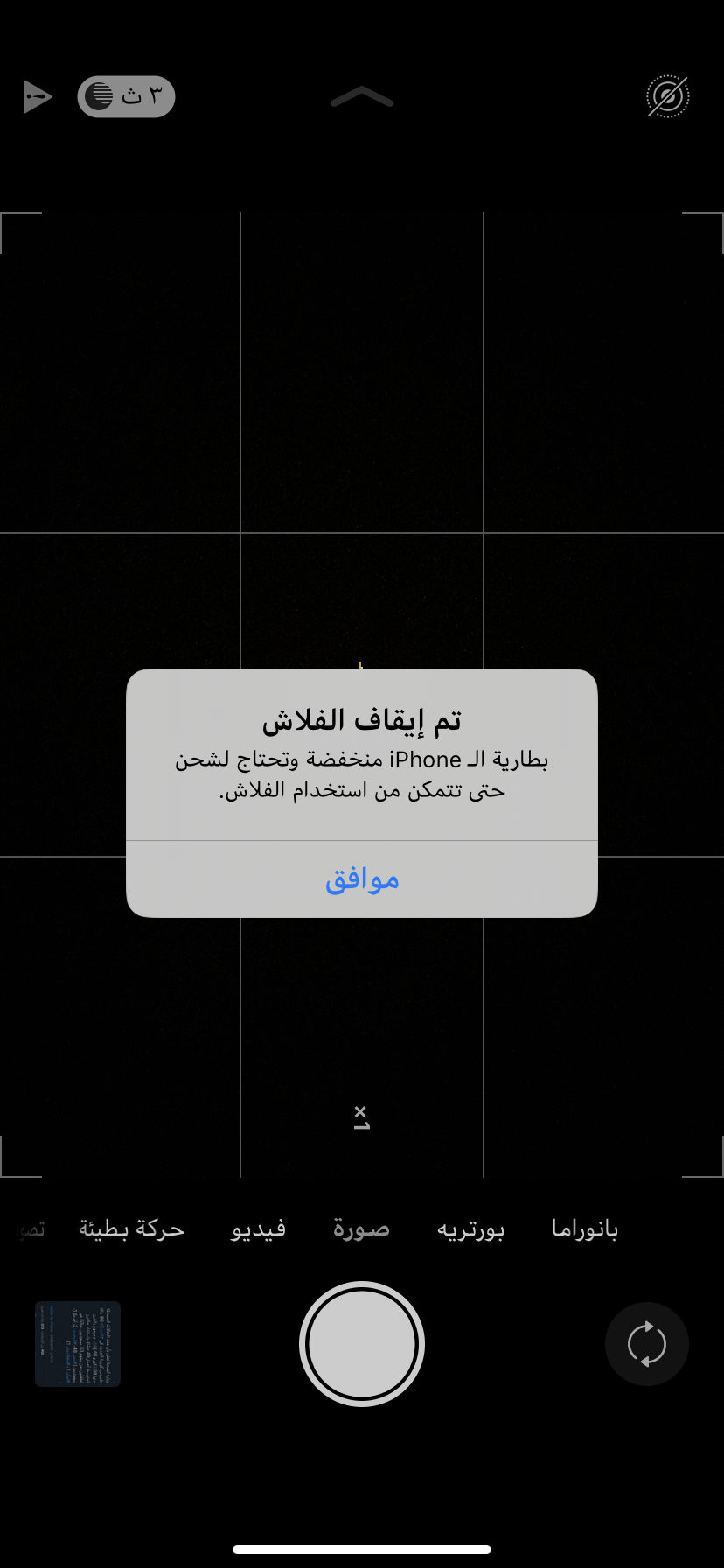
Task: Tap the 1× zoom indicator
Action: tap(361, 1117)
